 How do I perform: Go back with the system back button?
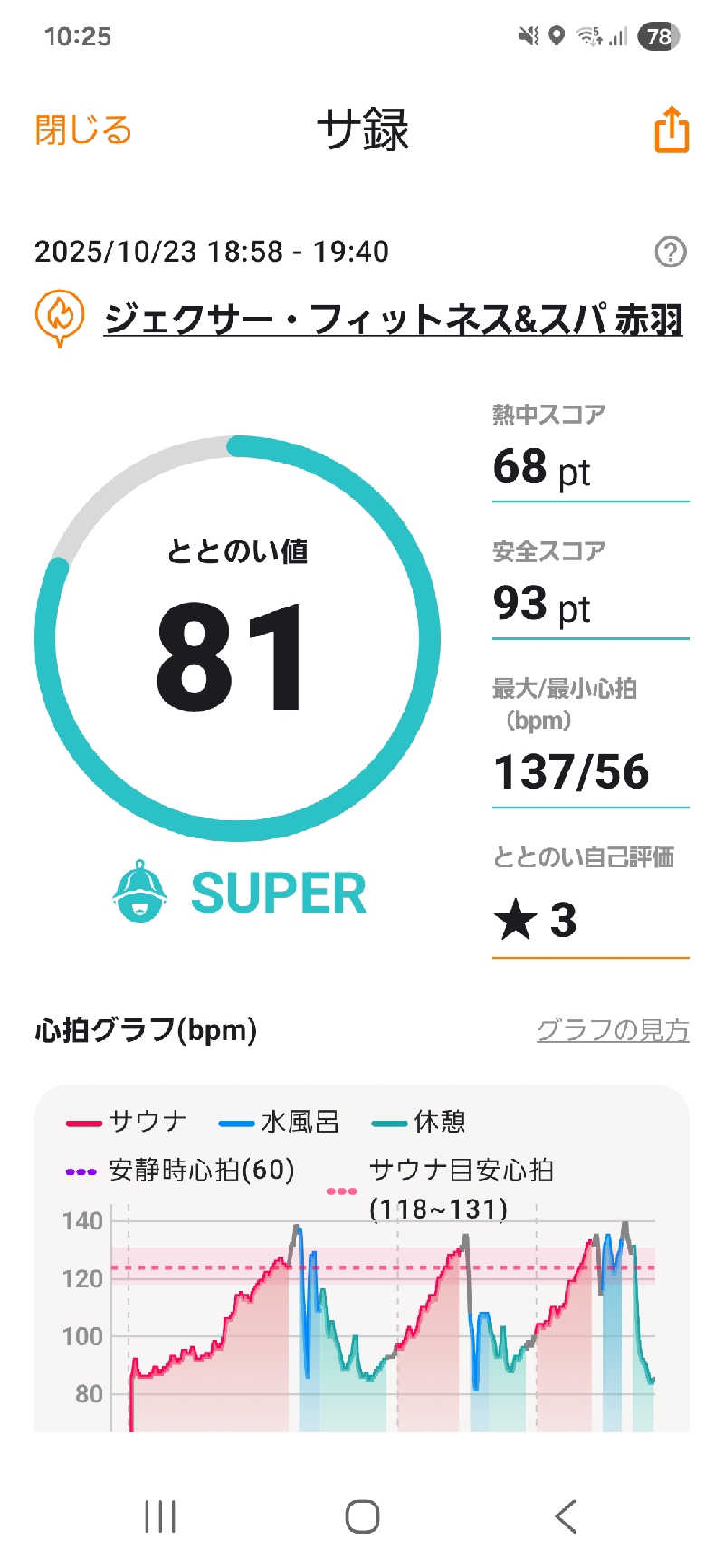[x=566, y=1516]
